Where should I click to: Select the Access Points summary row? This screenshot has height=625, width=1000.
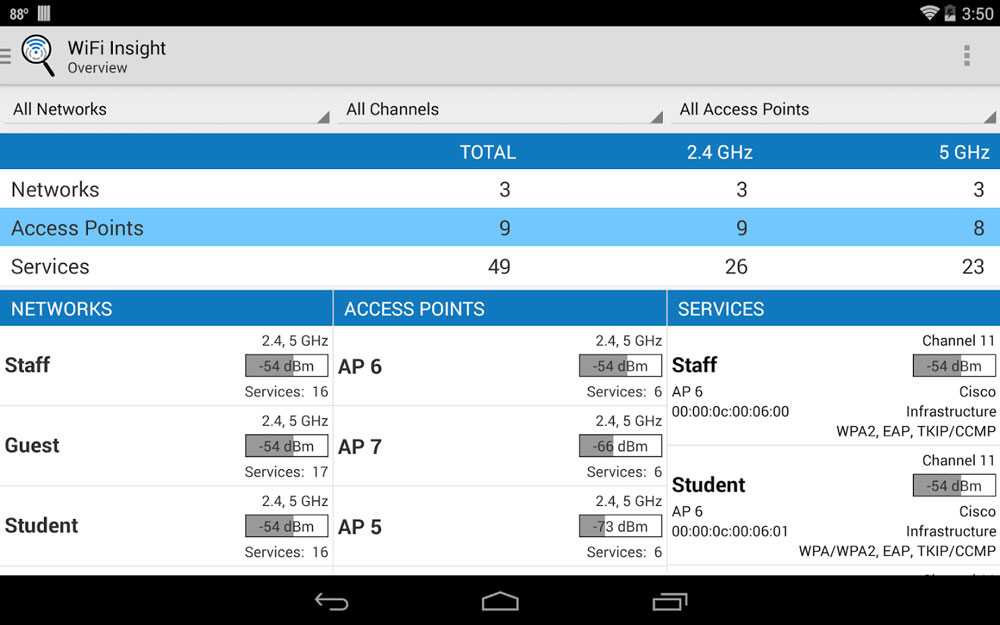pyautogui.click(x=500, y=228)
